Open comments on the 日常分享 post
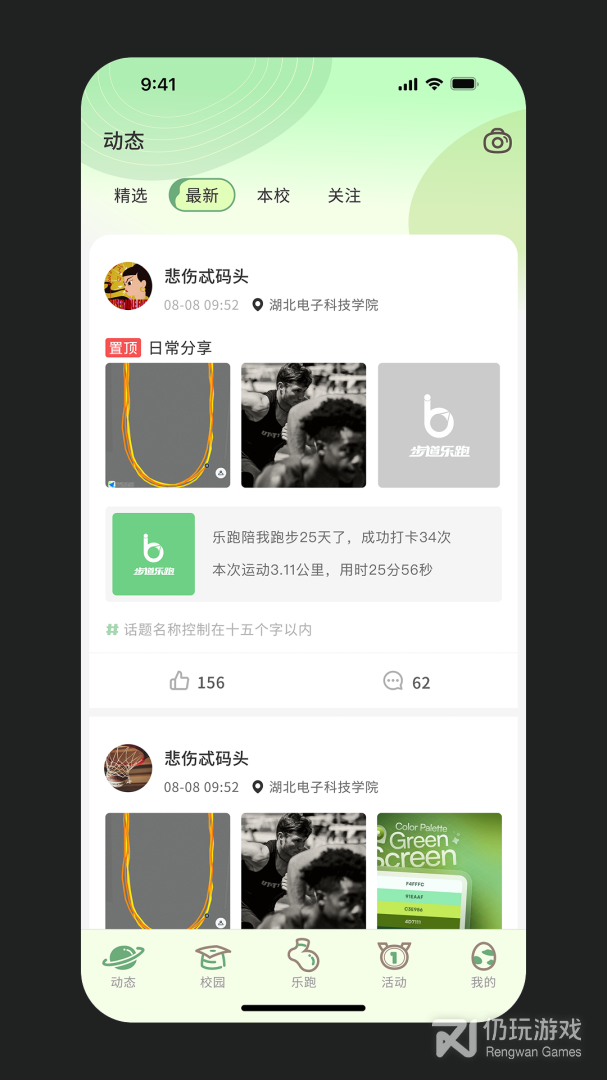 [x=407, y=682]
